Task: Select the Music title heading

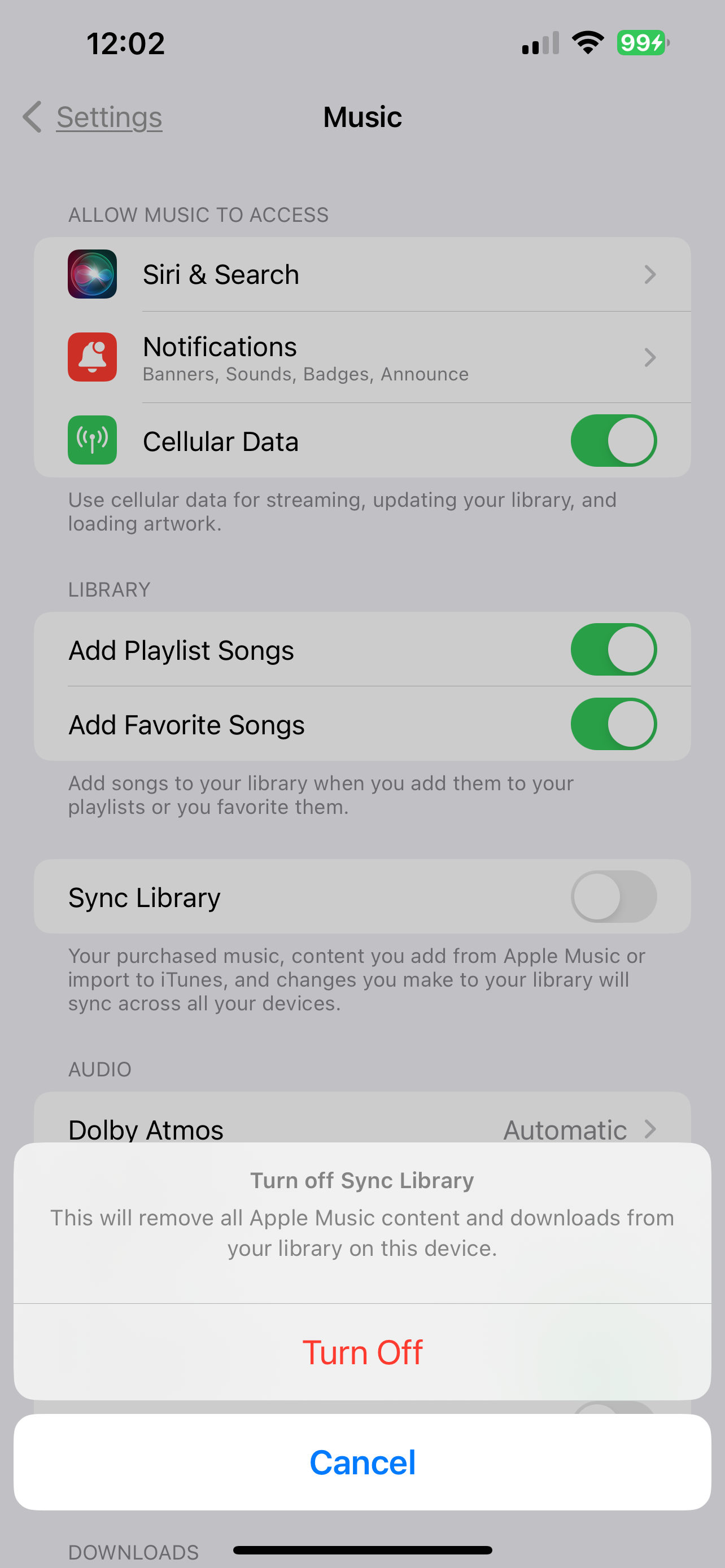Action: coord(362,116)
